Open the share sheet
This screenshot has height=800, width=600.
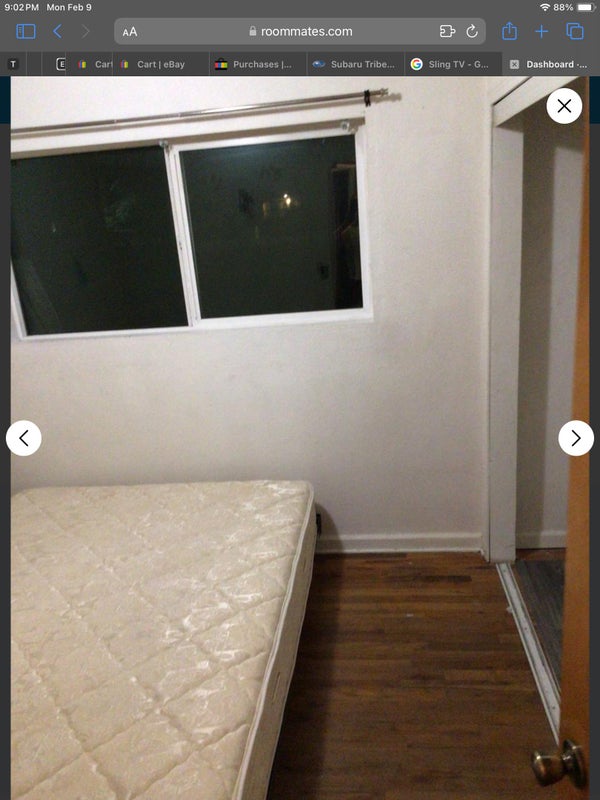tap(509, 32)
